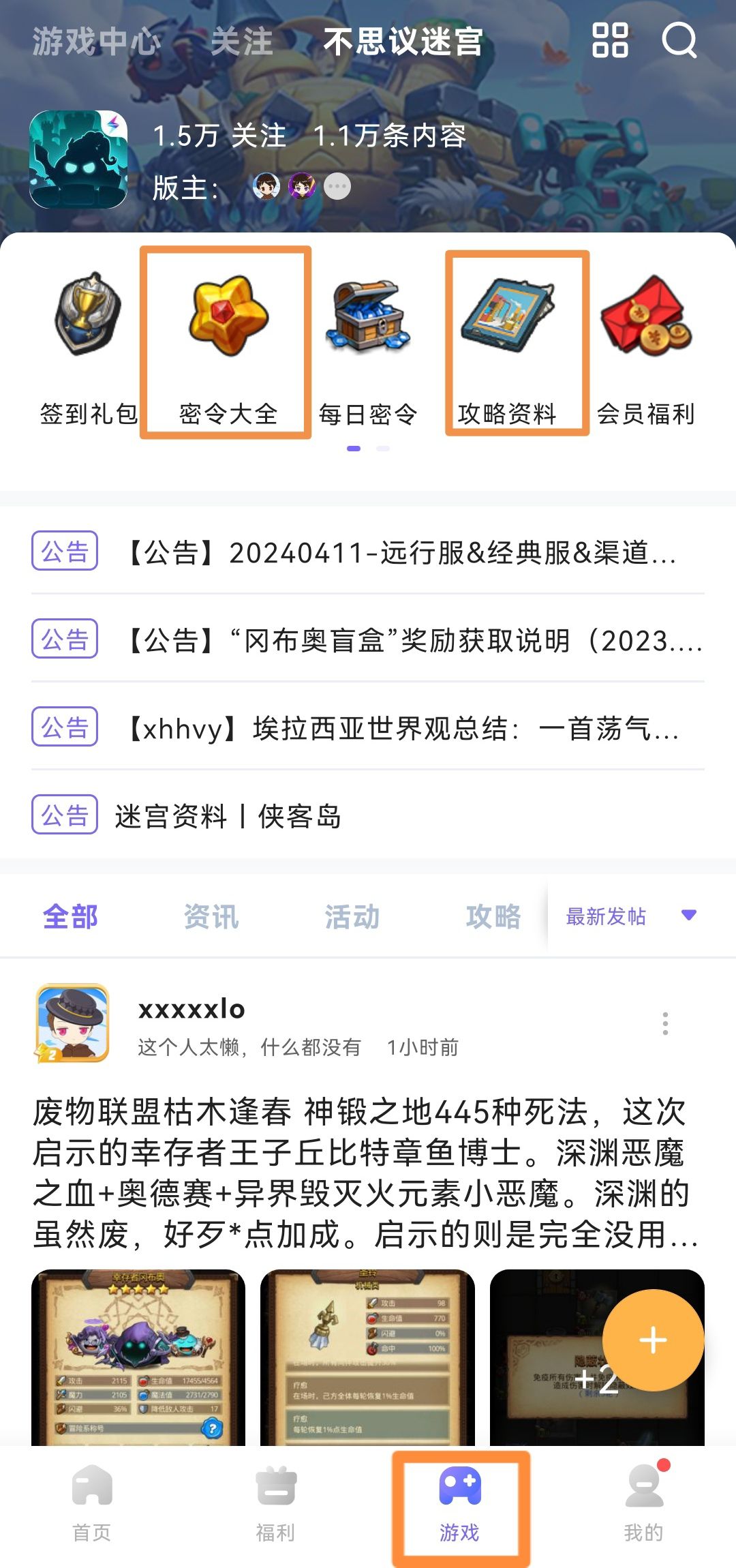Open more options on xxxxxlo's post

tap(665, 1024)
